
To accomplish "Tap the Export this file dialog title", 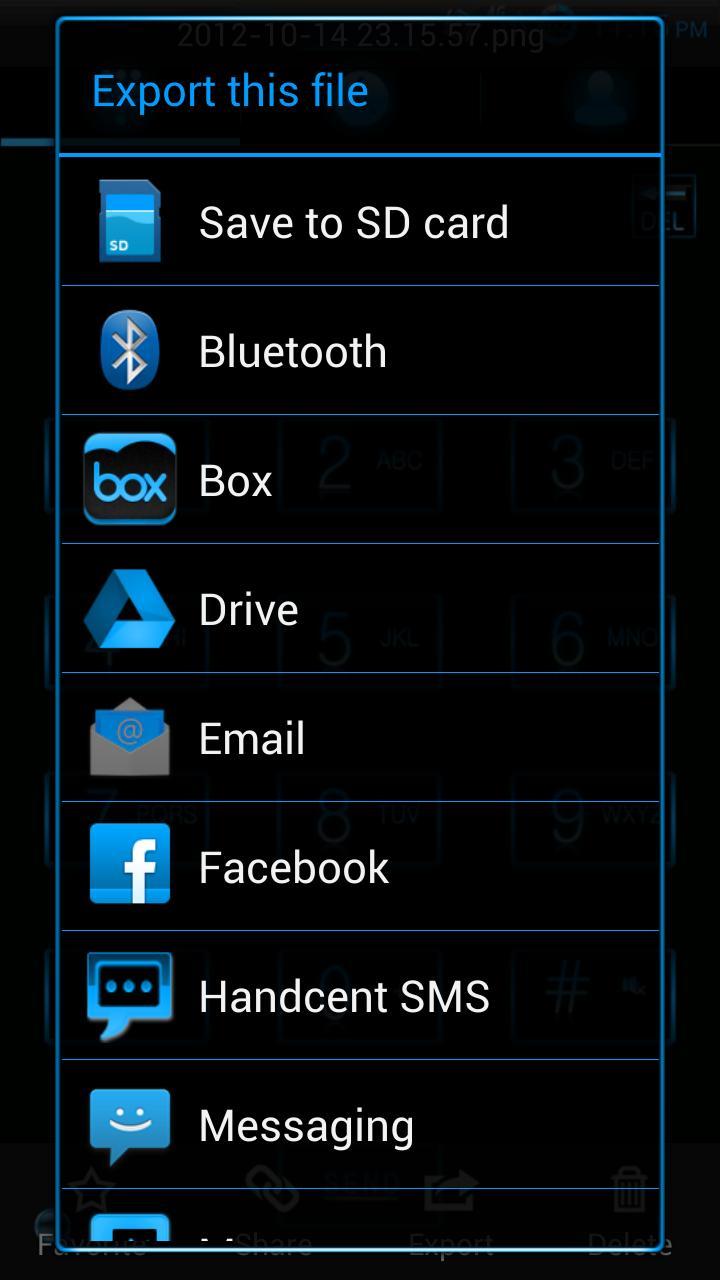I will click(228, 90).
